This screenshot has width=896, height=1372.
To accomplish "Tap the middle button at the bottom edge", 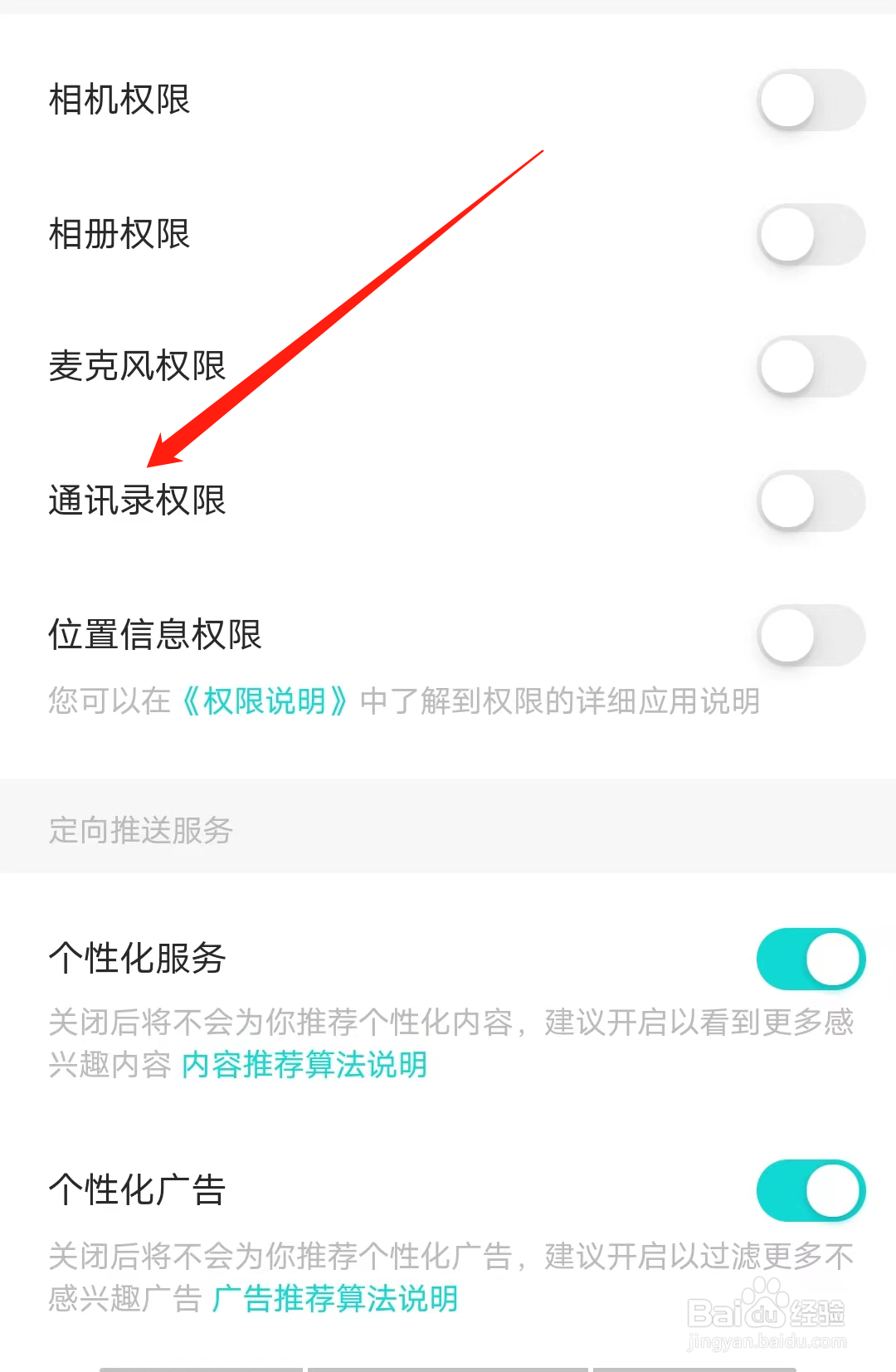I will click(x=448, y=1368).
